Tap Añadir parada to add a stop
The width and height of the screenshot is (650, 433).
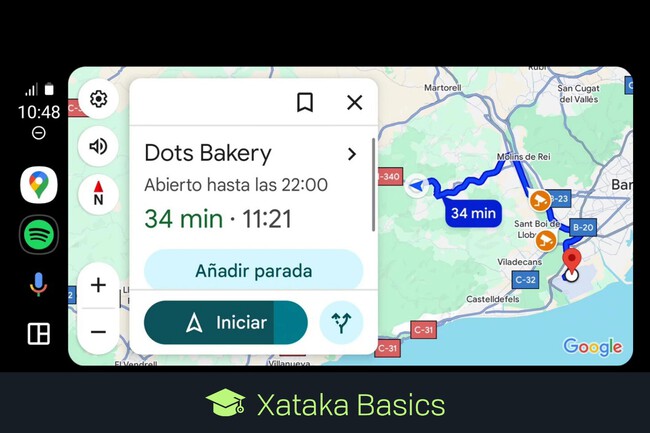[x=253, y=270]
